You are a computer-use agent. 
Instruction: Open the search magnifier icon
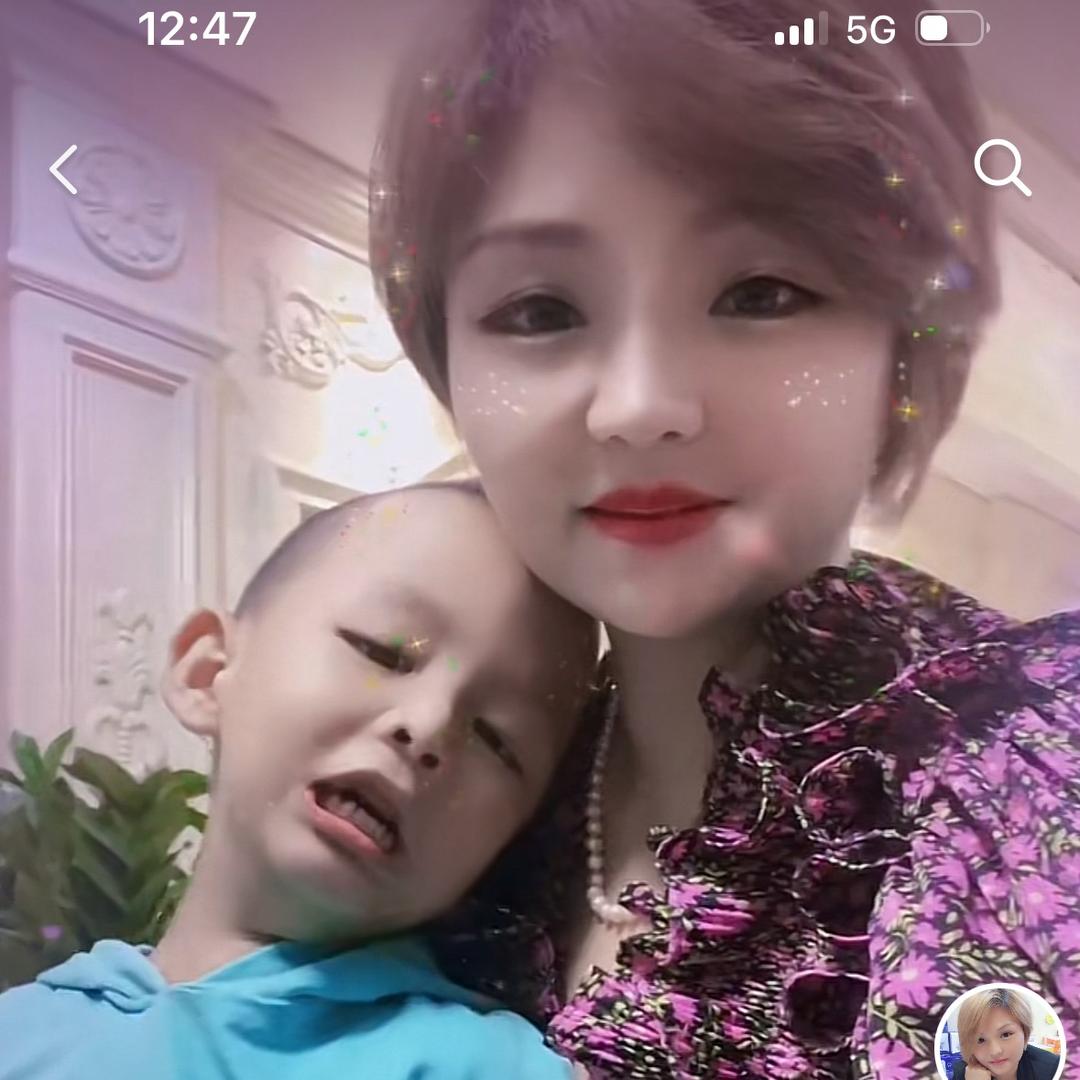tap(1001, 167)
